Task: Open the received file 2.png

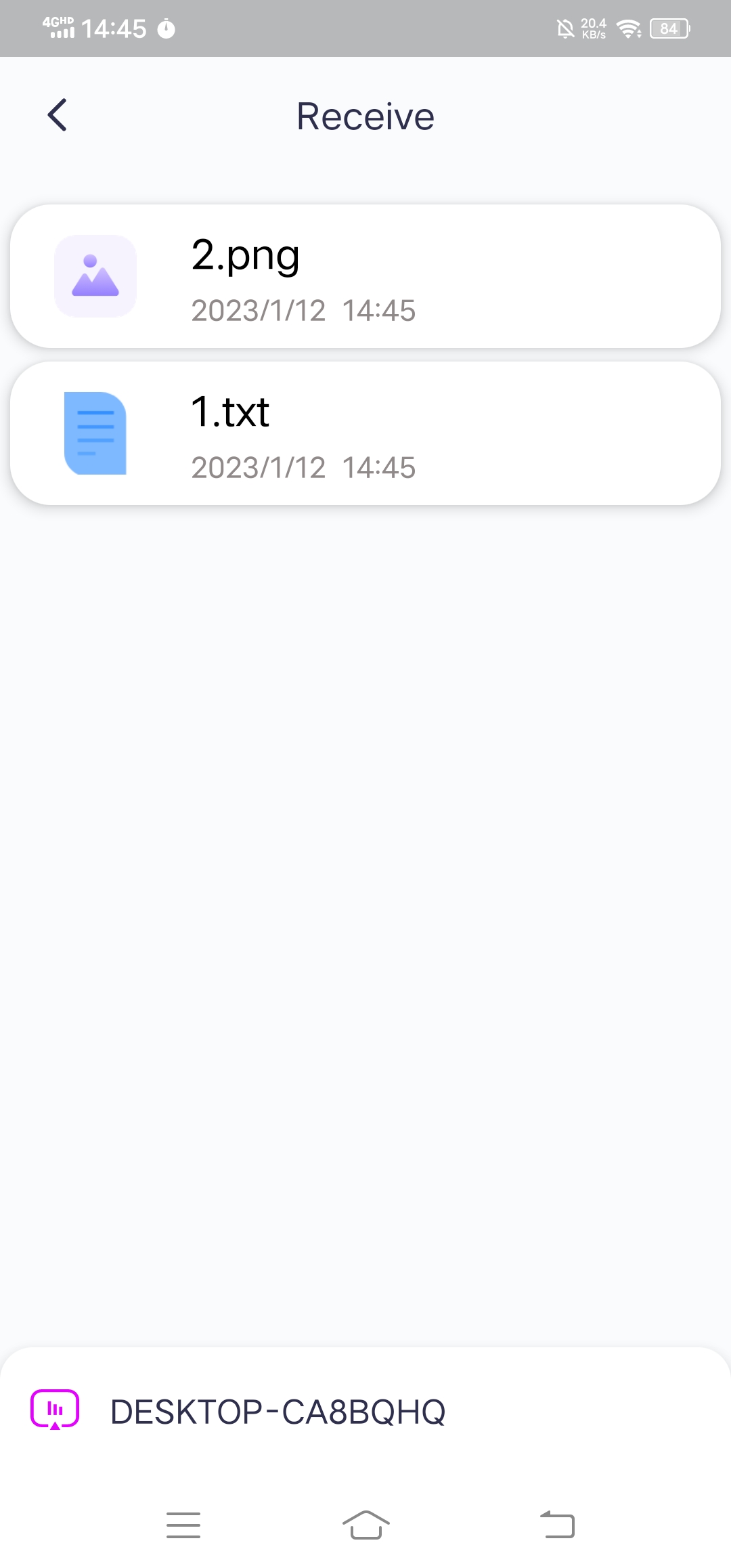Action: (x=365, y=276)
